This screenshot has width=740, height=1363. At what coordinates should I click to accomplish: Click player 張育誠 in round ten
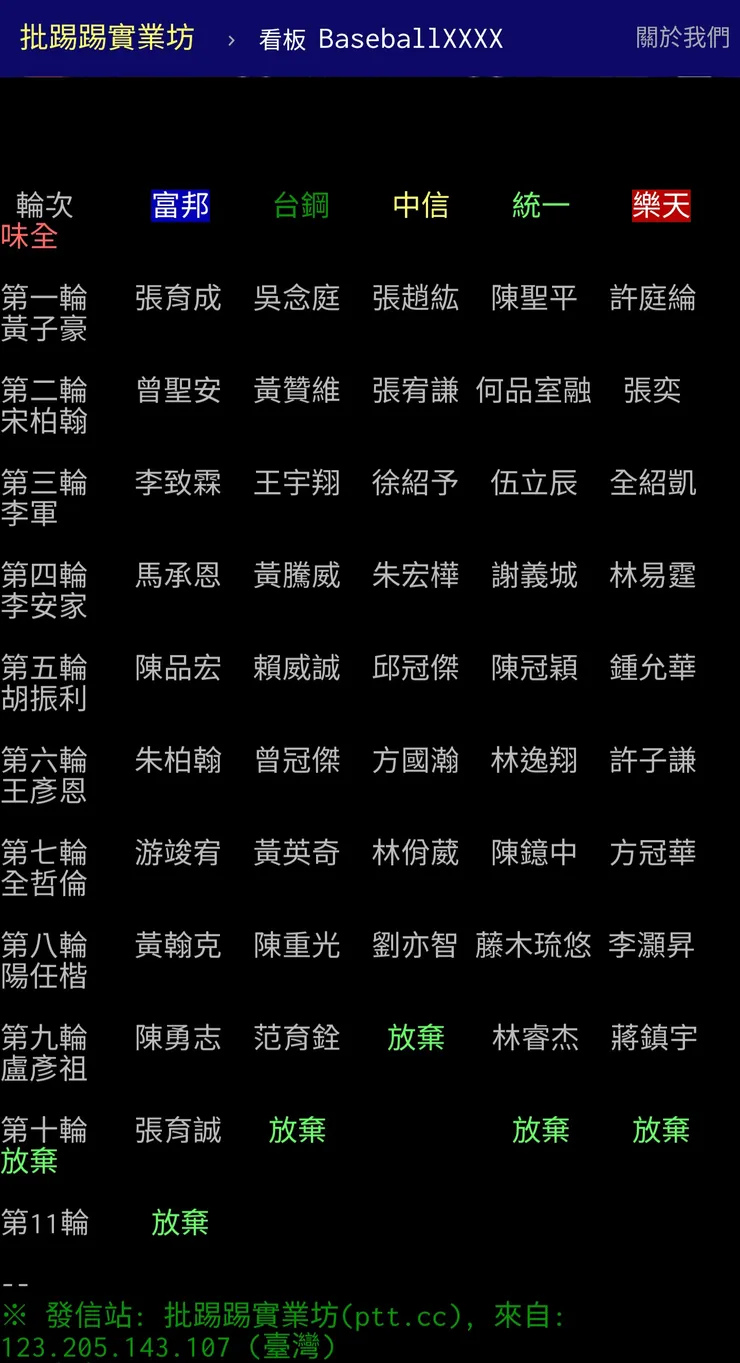click(x=178, y=1129)
